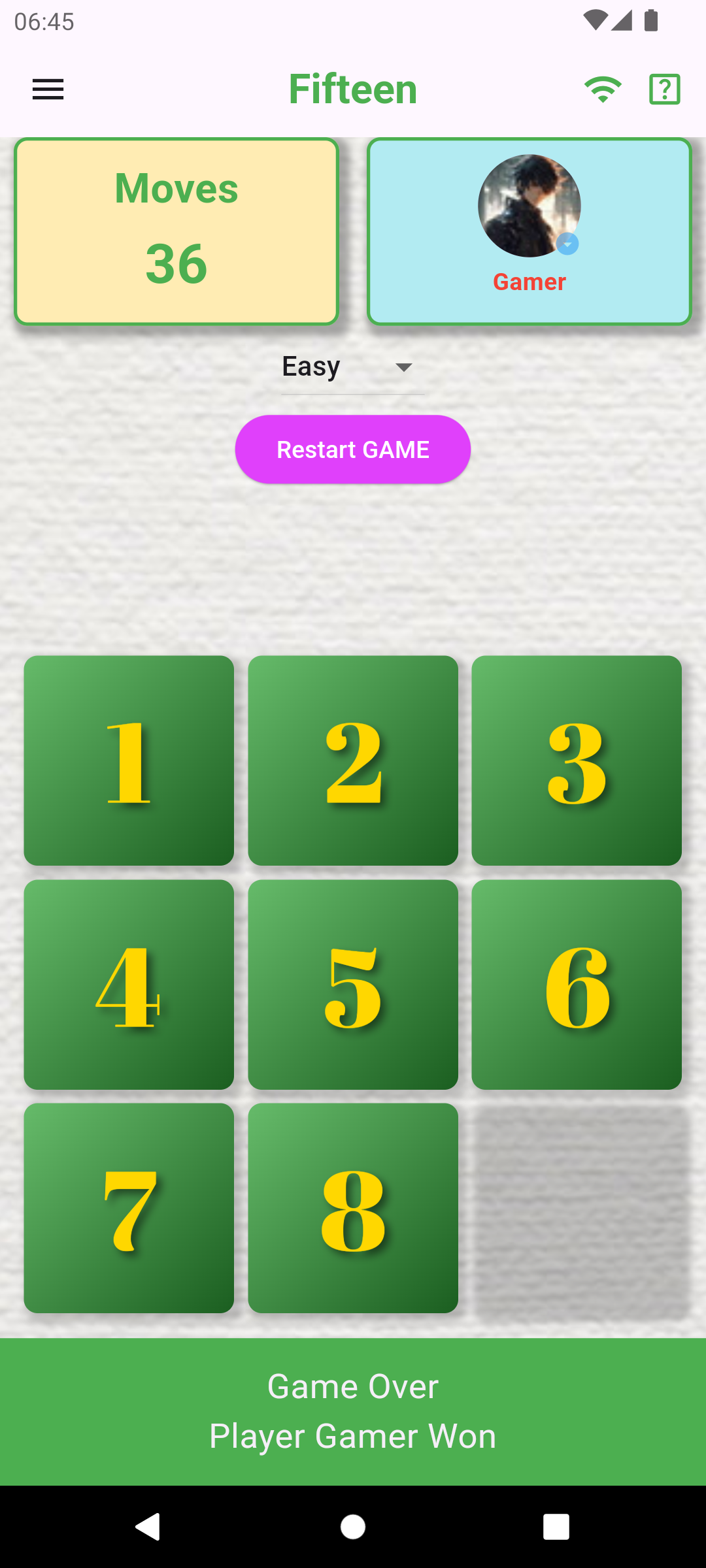Screen dimensions: 706x1568
Task: Tap puzzle tile number 1
Action: [x=129, y=760]
